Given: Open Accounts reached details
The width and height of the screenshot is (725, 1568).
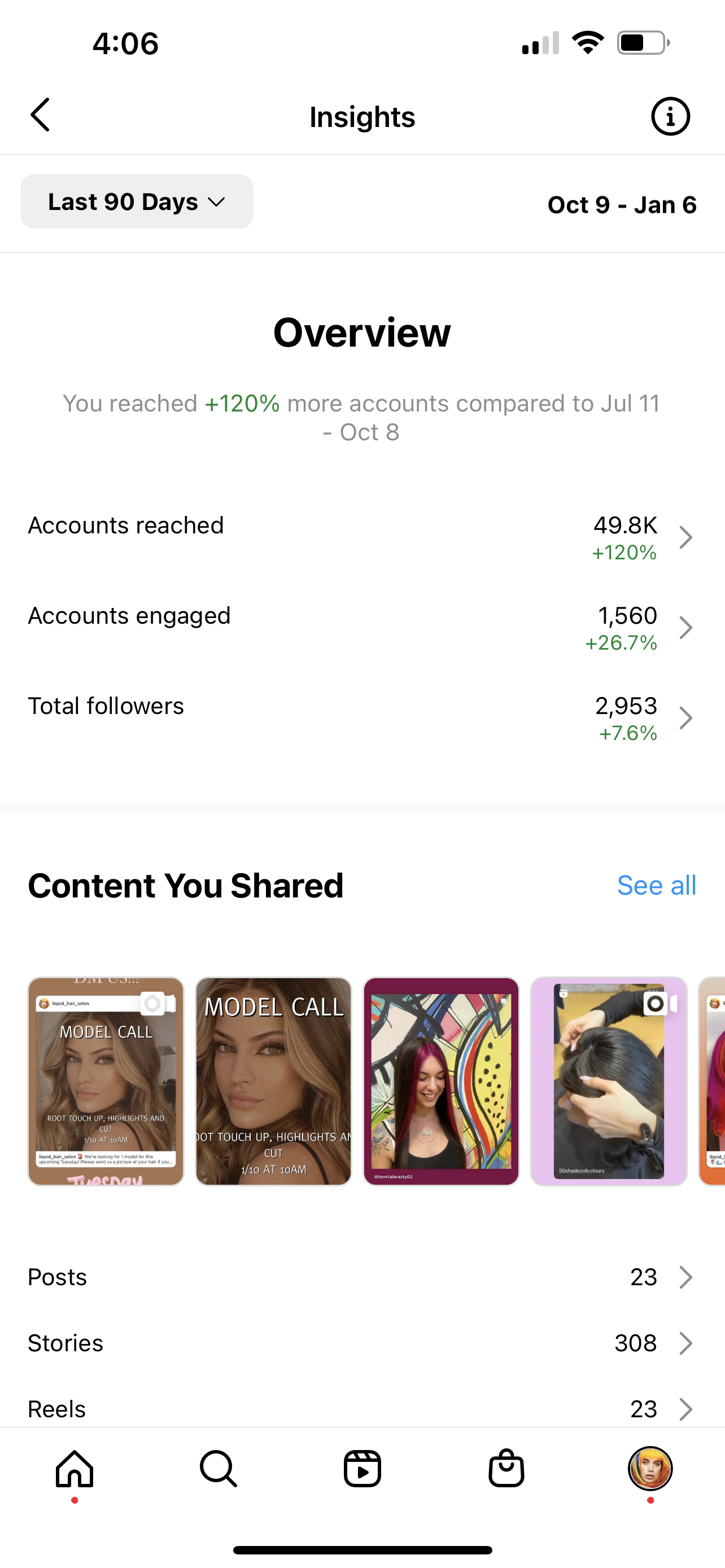Looking at the screenshot, I should click(362, 537).
